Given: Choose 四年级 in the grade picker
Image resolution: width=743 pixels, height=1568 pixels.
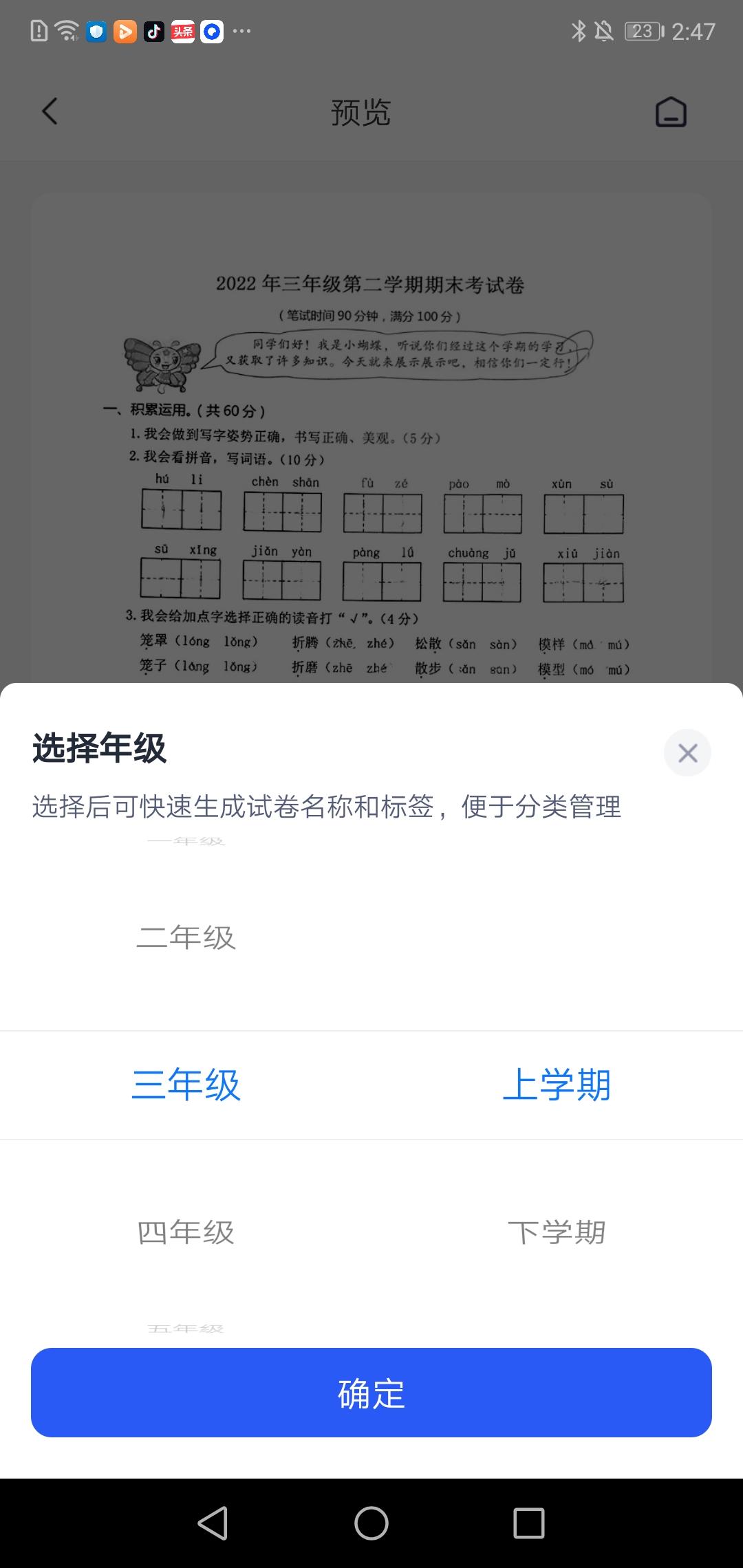Looking at the screenshot, I should pyautogui.click(x=186, y=1232).
